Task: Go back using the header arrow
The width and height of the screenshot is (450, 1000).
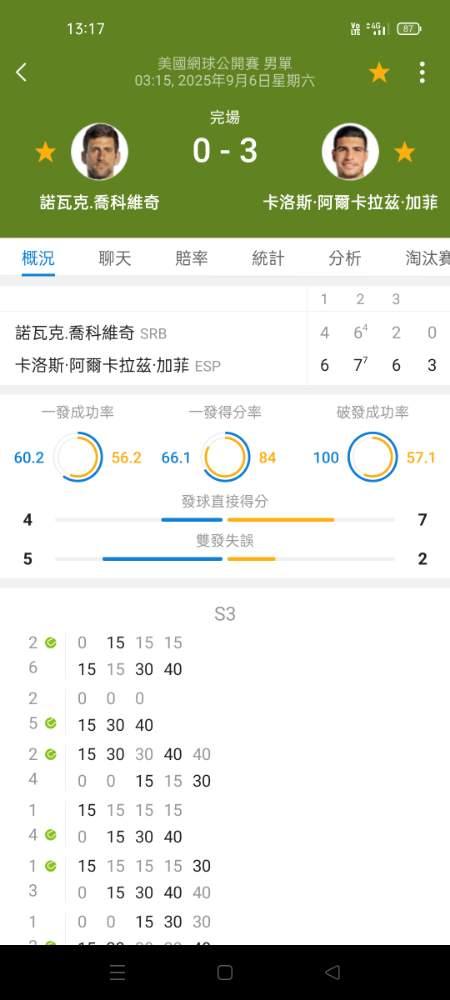Action: (21, 72)
